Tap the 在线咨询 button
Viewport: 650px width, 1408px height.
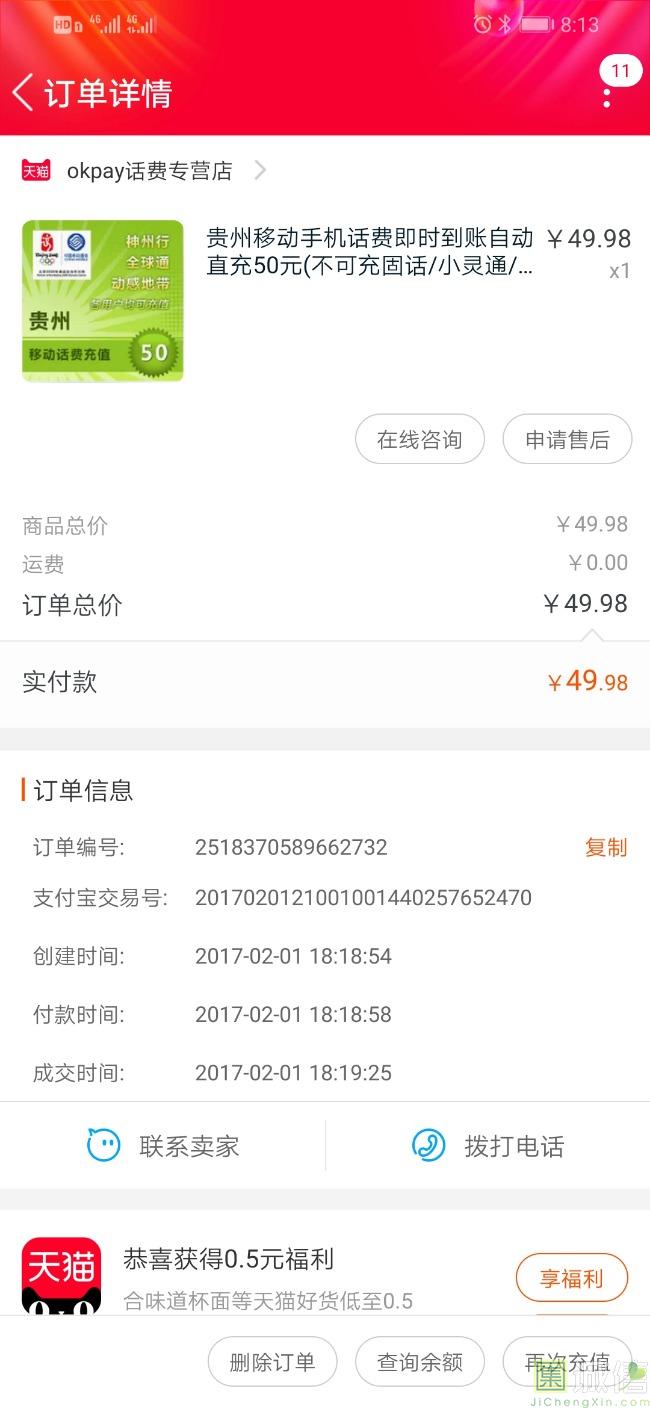pos(420,440)
